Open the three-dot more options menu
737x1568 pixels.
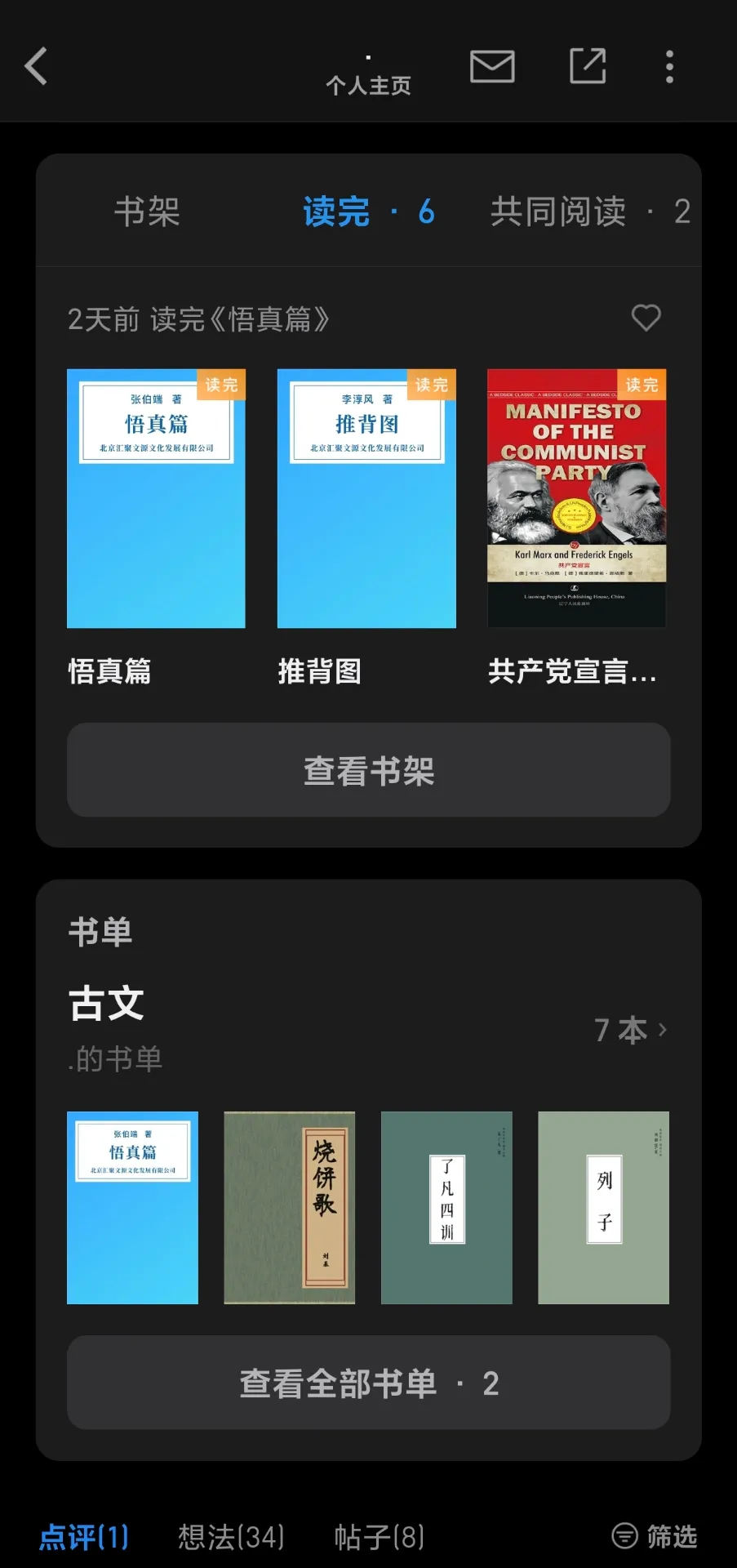point(669,67)
